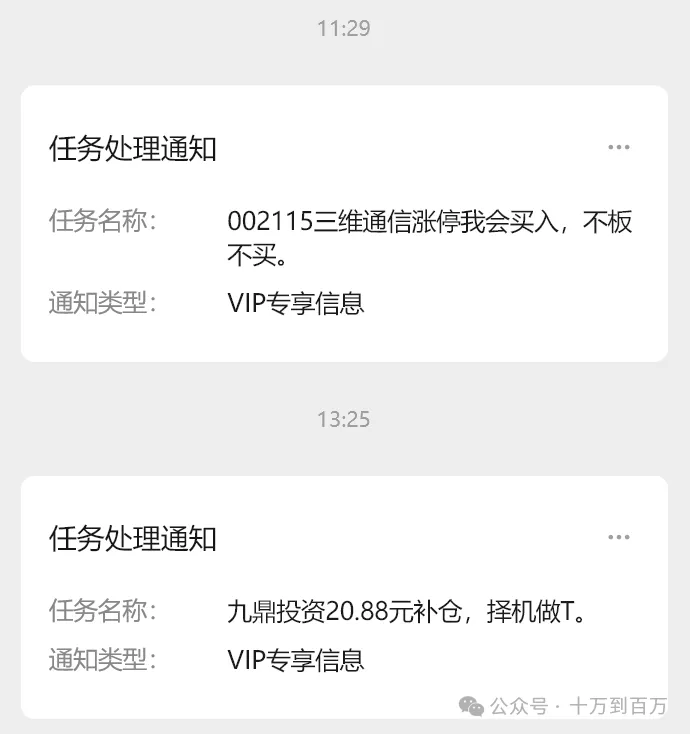
Task: Open overflow menu on the 九鼎投资 notification card
Action: coord(619,538)
